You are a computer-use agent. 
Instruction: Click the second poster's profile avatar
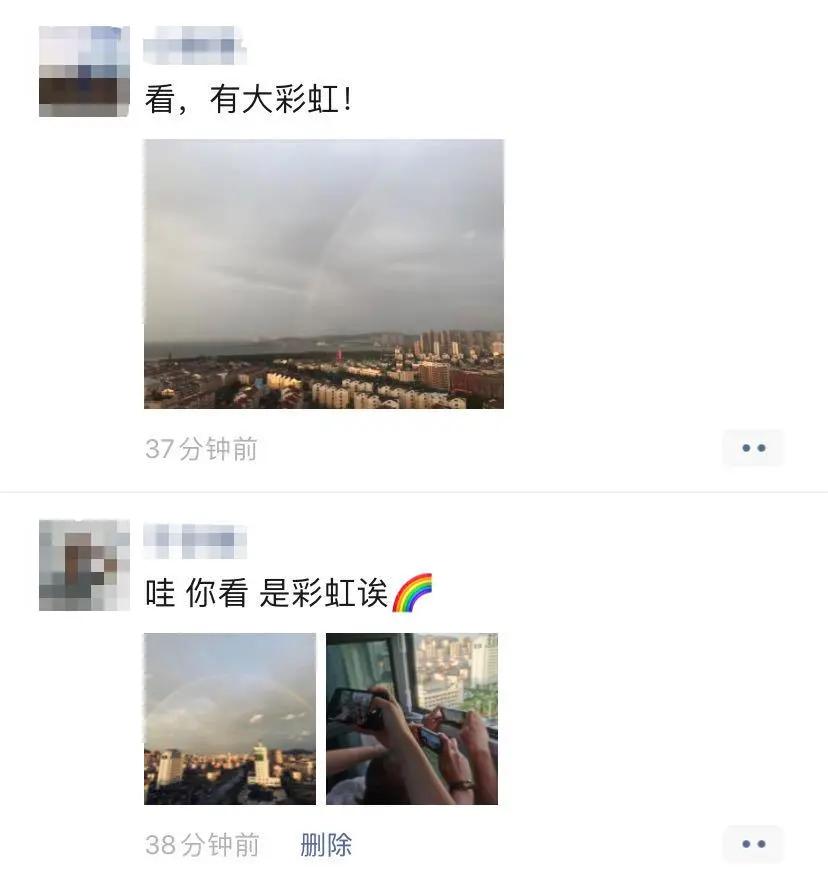point(84,564)
